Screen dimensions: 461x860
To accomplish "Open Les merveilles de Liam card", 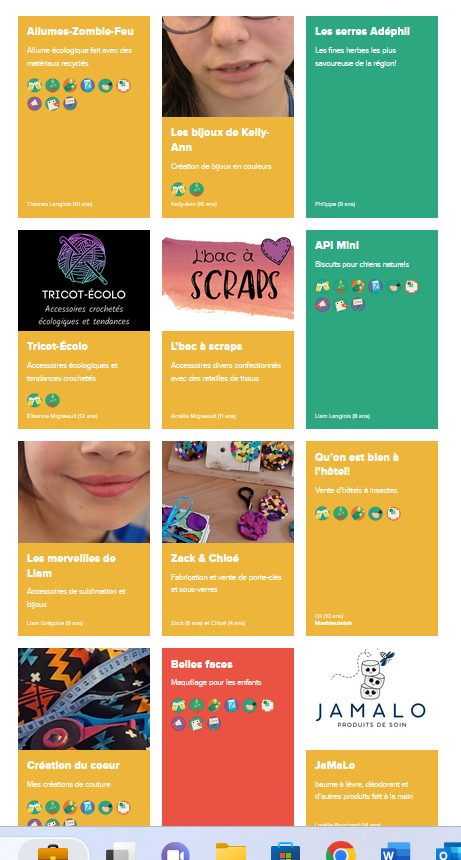I will [x=84, y=538].
